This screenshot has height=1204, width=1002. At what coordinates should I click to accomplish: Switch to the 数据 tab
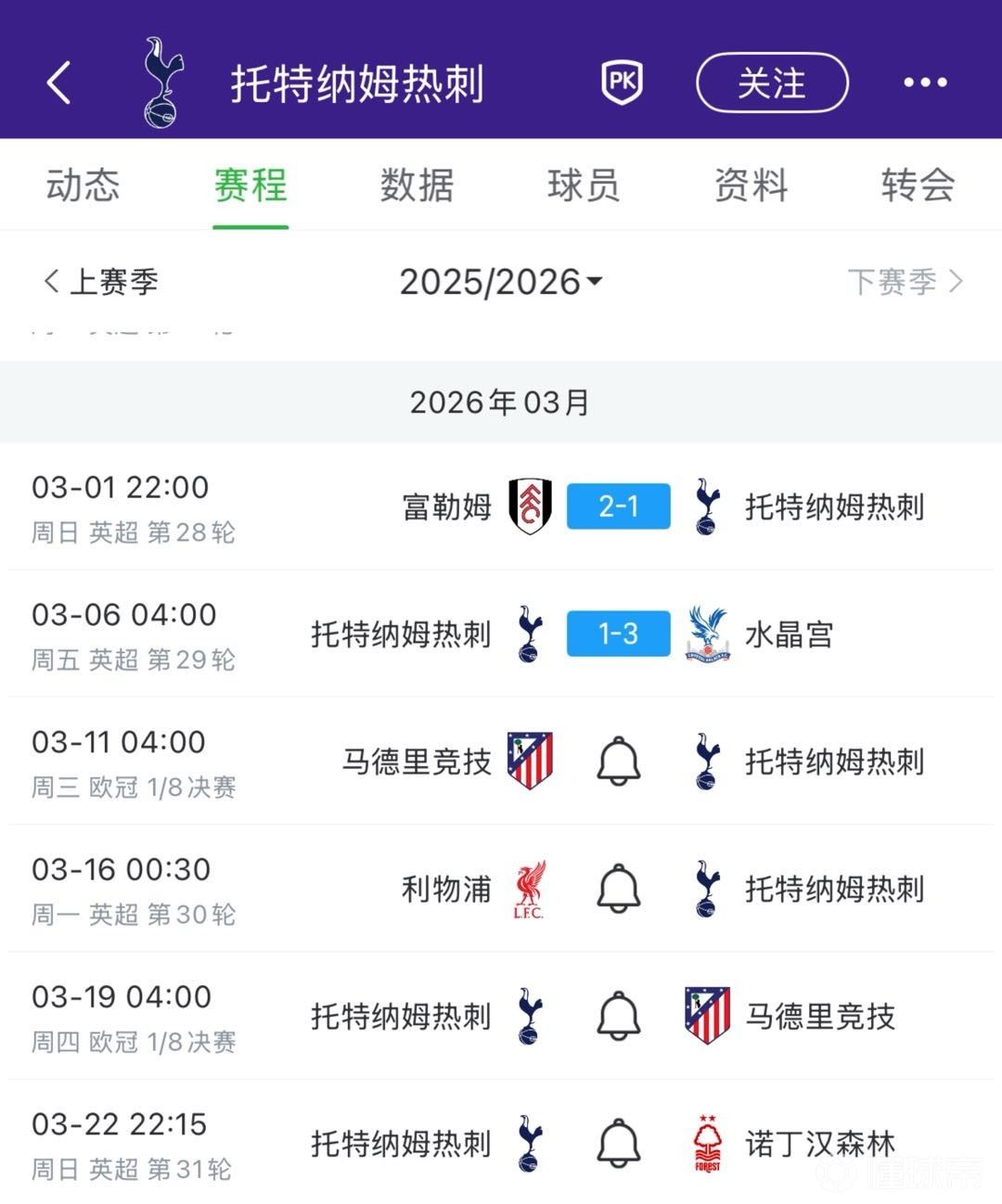(417, 185)
